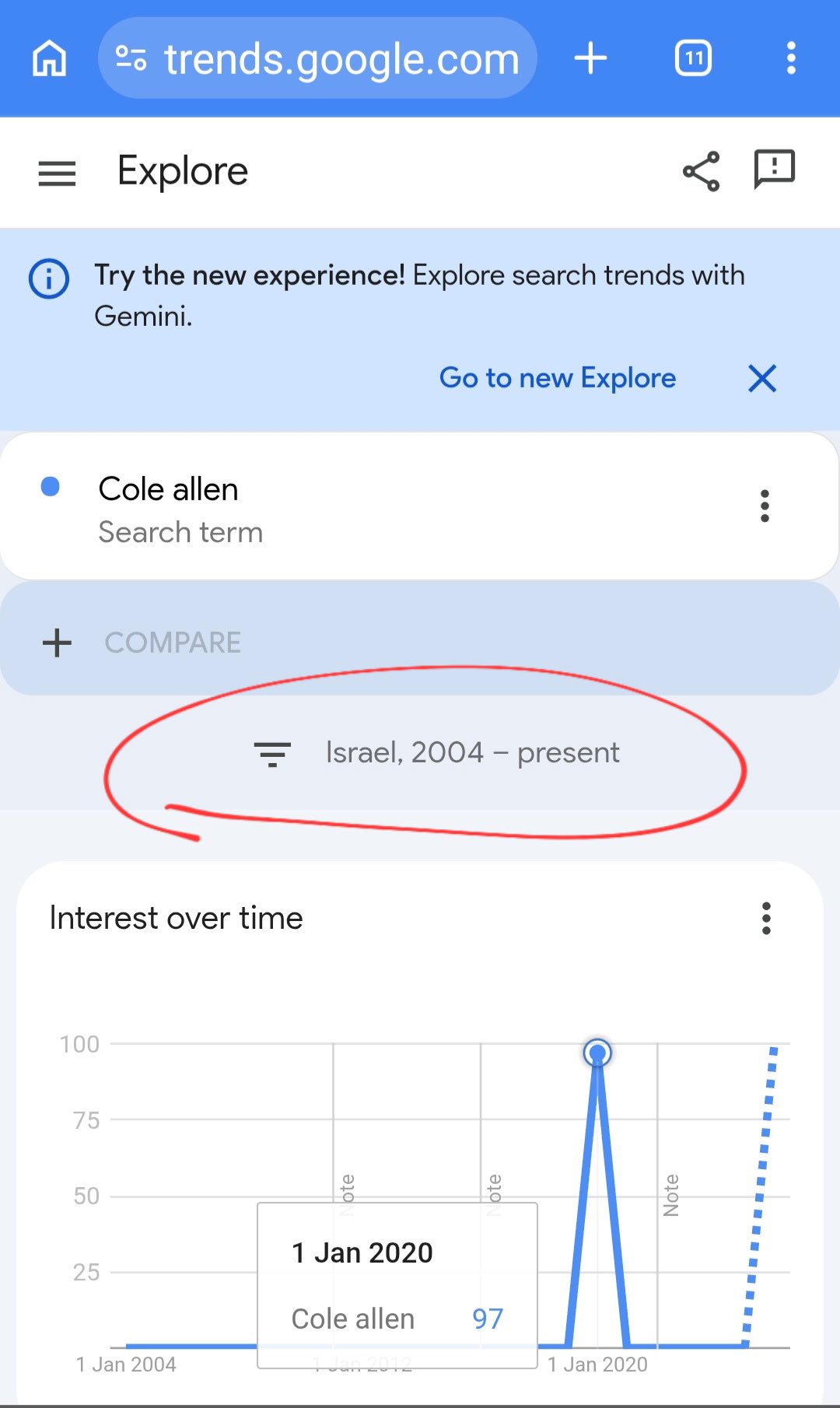Open options for Cole allen term
Screen dimensions: 840x1408
[765, 506]
